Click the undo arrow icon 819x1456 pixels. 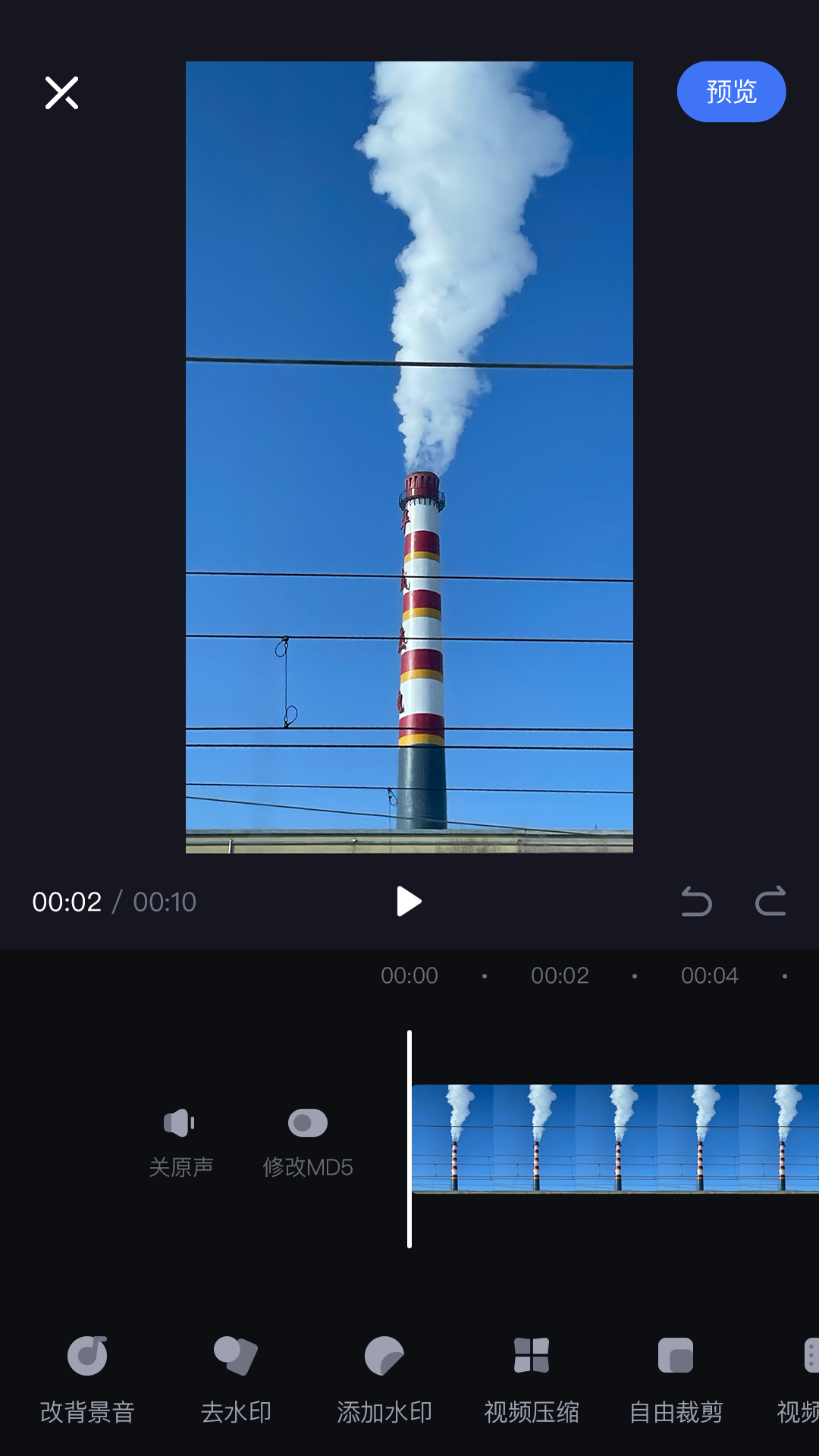(695, 902)
